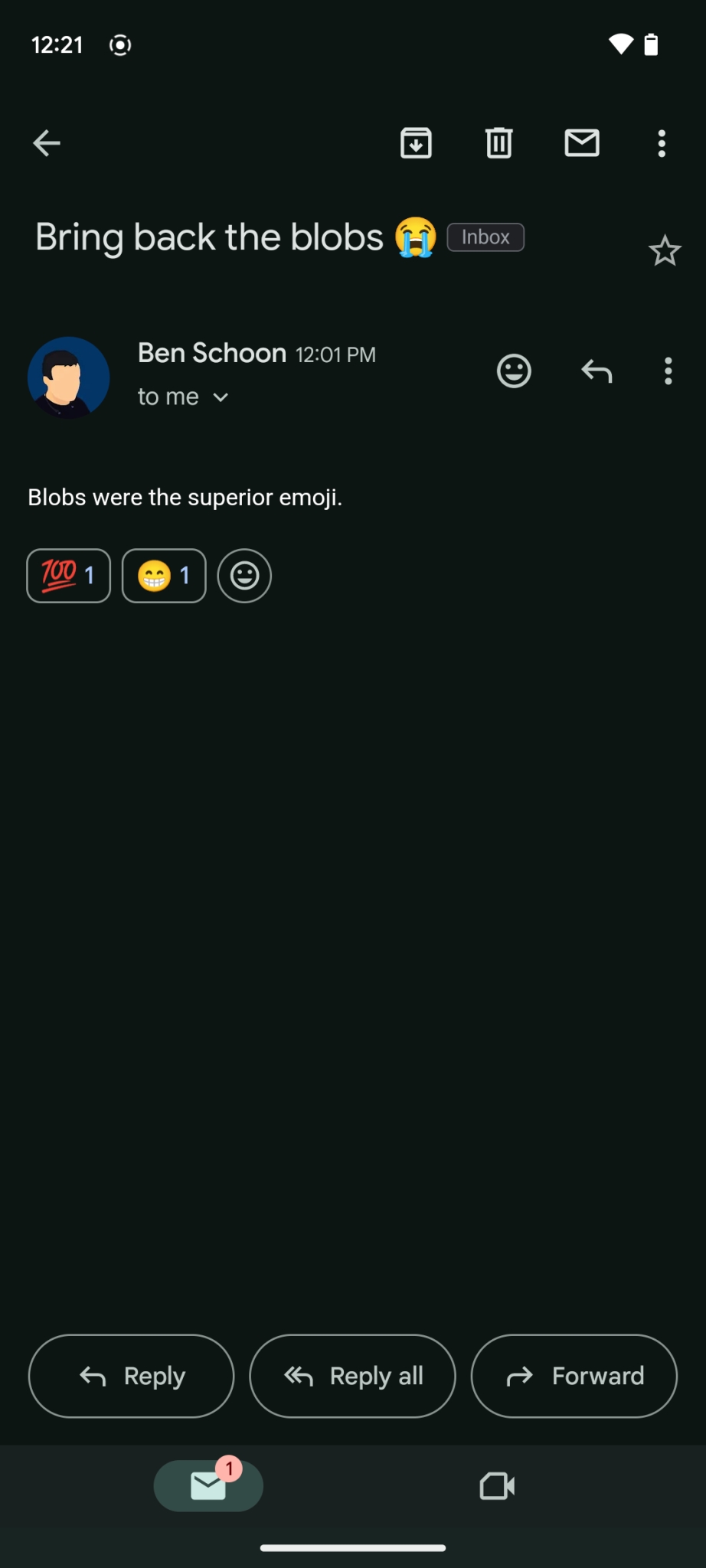The width and height of the screenshot is (706, 1568).
Task: Tap the Reply button
Action: tap(131, 1376)
